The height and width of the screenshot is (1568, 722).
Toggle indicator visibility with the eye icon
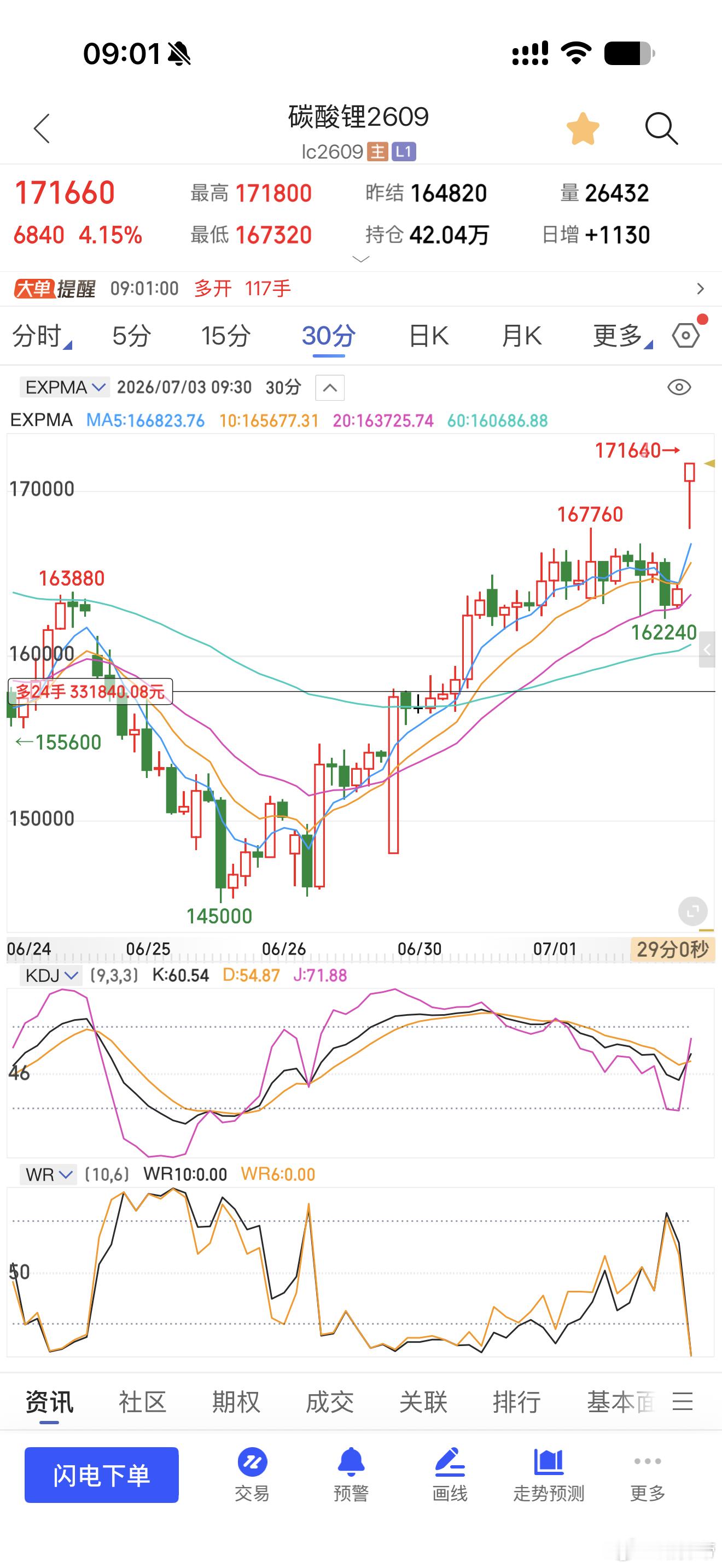coord(679,387)
